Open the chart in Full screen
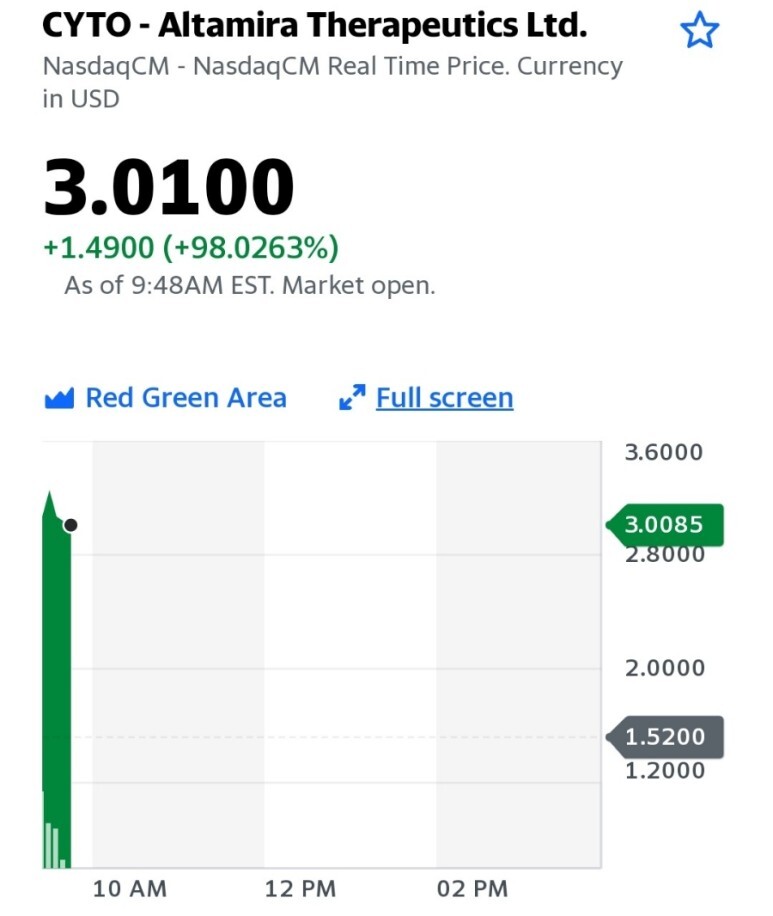773x916 pixels. [426, 398]
